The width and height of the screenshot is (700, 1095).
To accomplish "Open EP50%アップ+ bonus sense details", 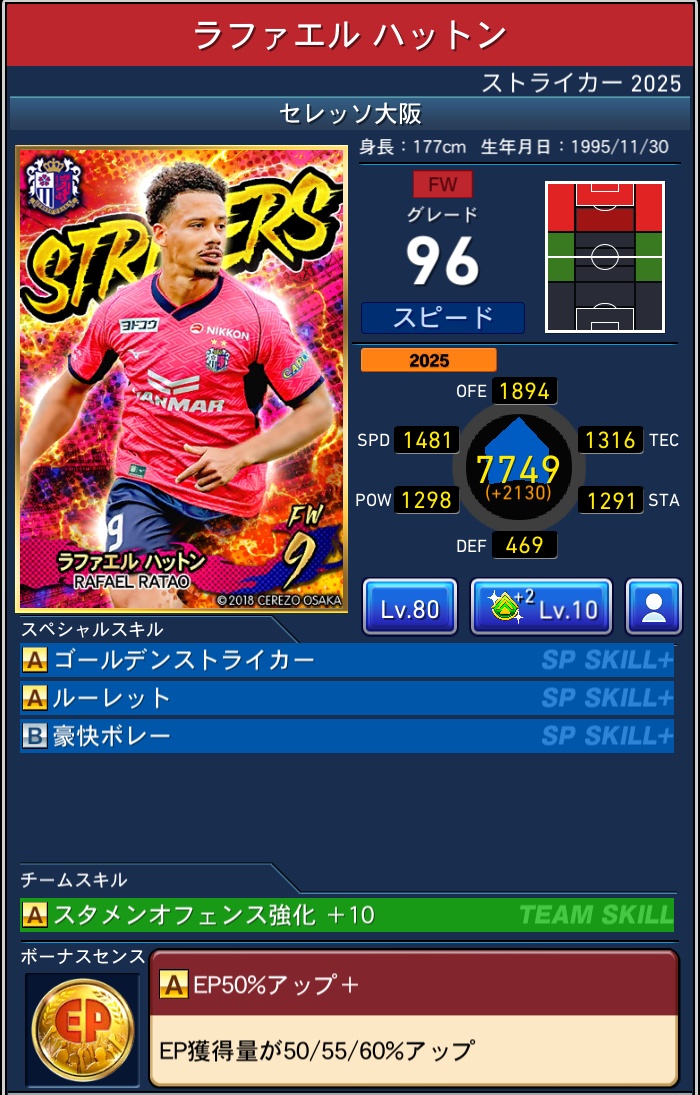I will [x=413, y=1017].
